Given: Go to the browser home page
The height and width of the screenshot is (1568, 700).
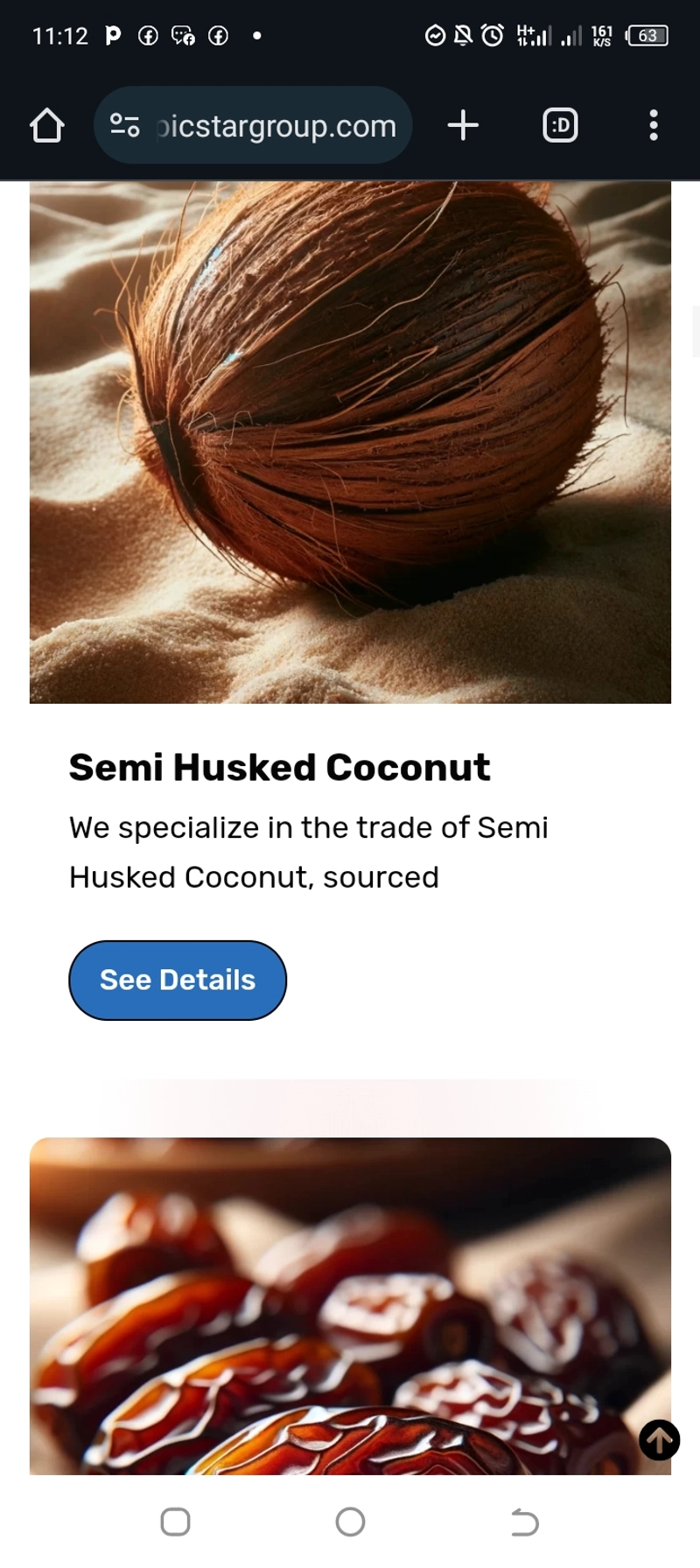Looking at the screenshot, I should [47, 125].
